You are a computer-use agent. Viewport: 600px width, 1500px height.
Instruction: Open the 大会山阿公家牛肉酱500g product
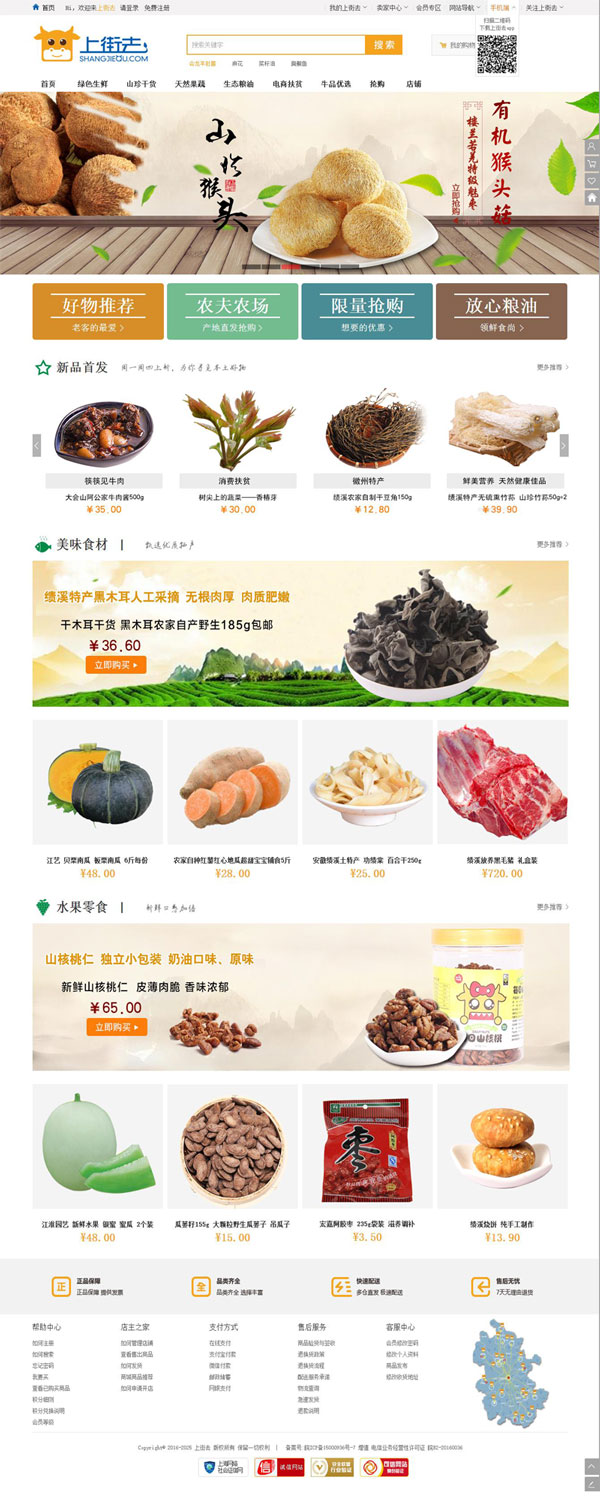104,497
